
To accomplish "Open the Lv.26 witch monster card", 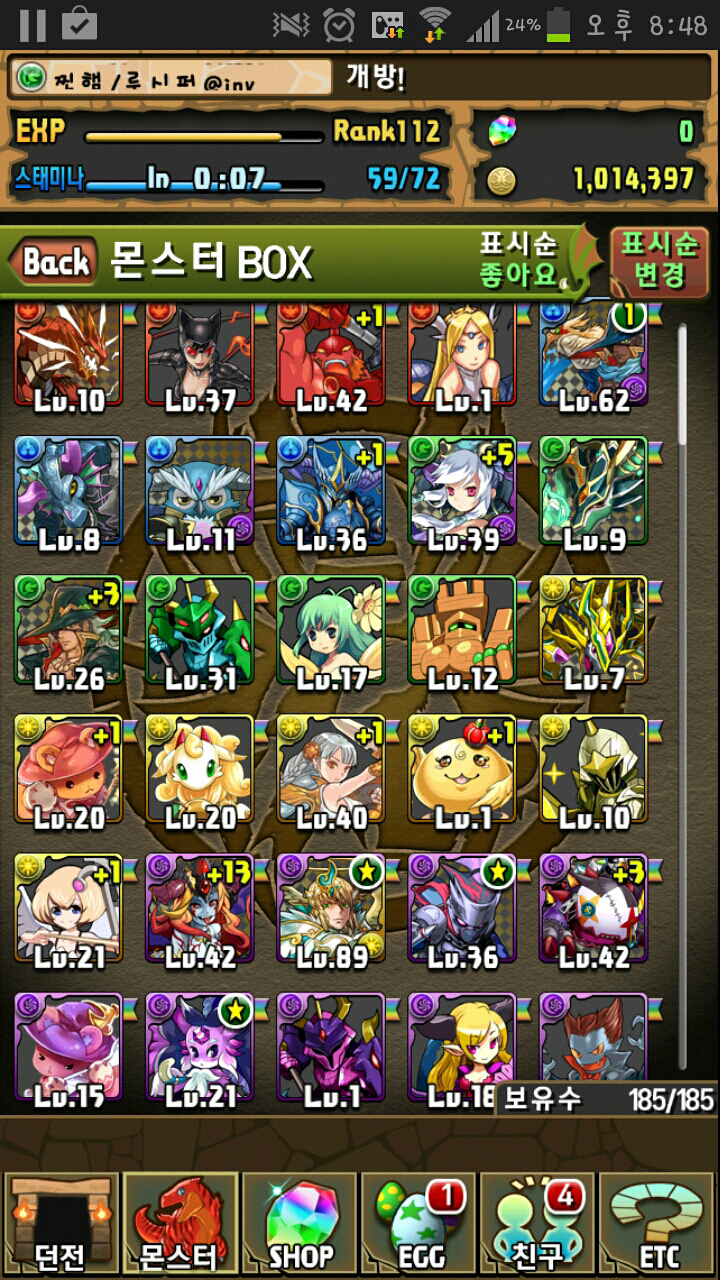I will (x=69, y=630).
